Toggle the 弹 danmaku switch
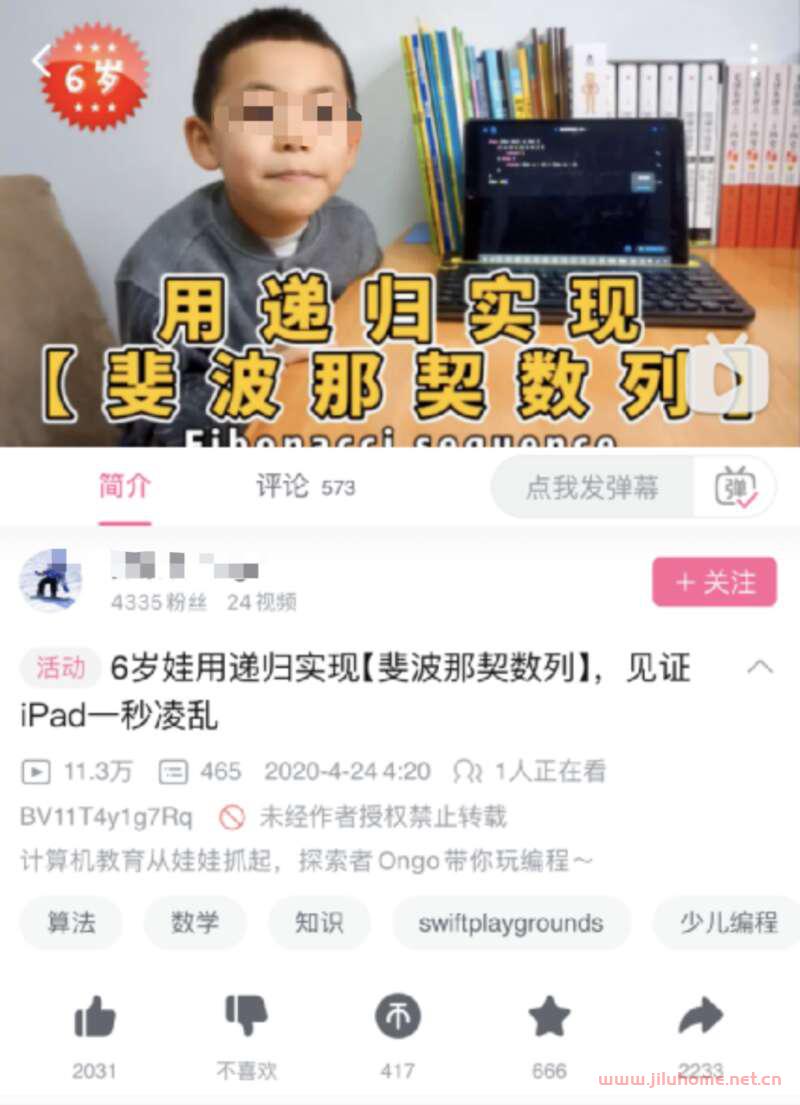Viewport: 800px width, 1105px height. click(735, 487)
